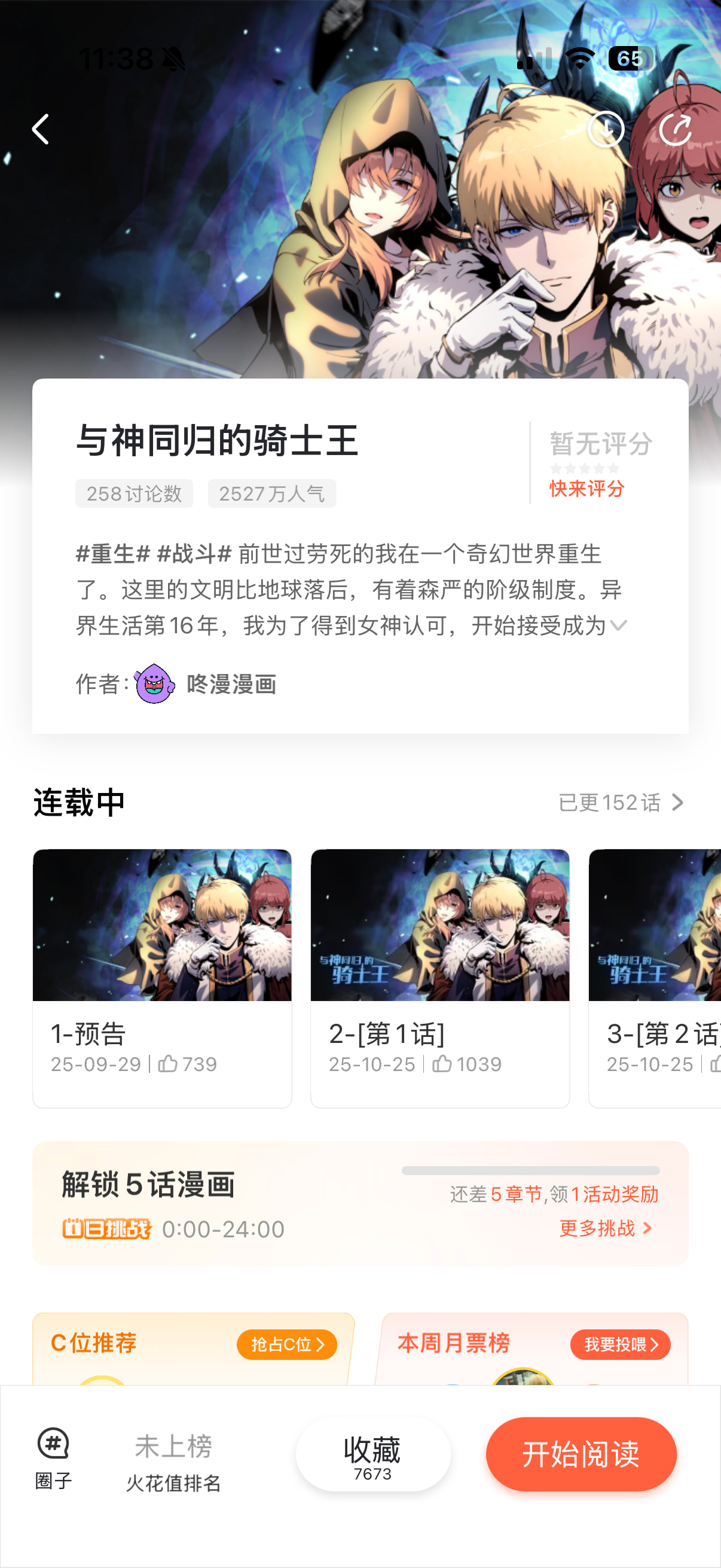Expand the full comic description
This screenshot has width=721, height=1568.
click(618, 625)
